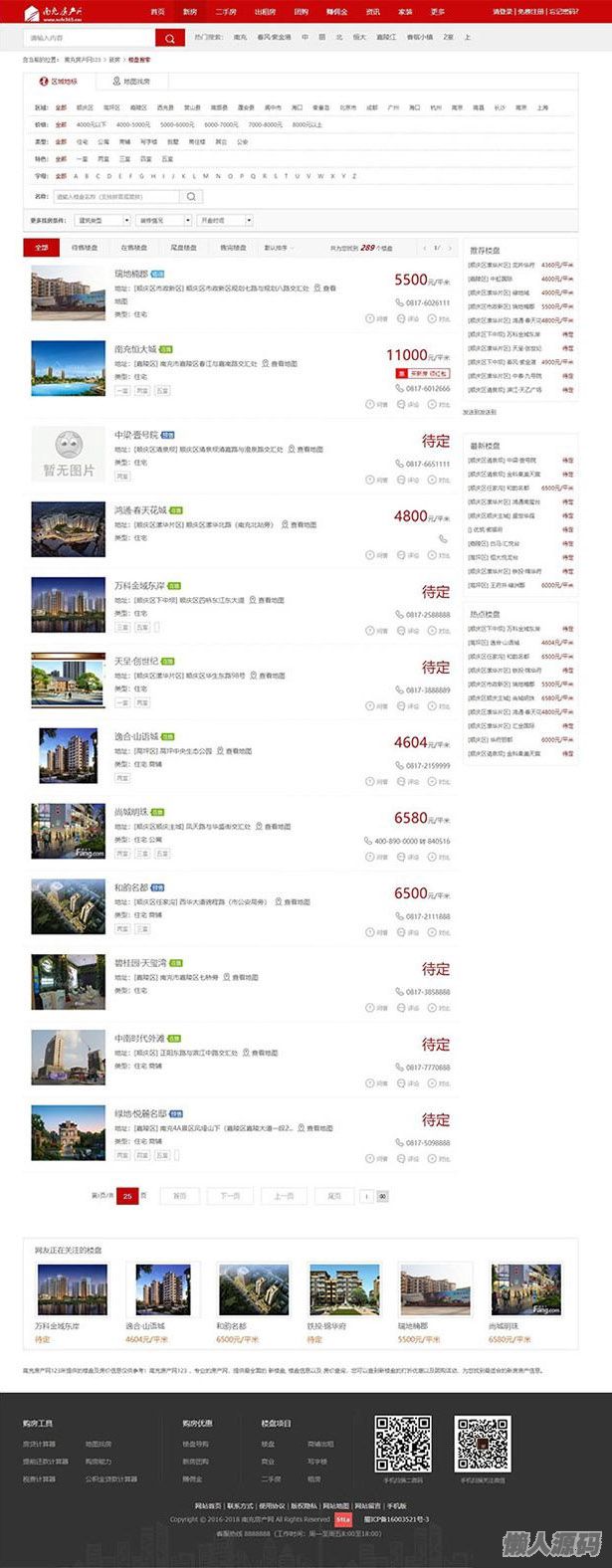Viewport: 612px width, 1568px height.
Task: Go to the 出租房 section
Action: pos(263,11)
